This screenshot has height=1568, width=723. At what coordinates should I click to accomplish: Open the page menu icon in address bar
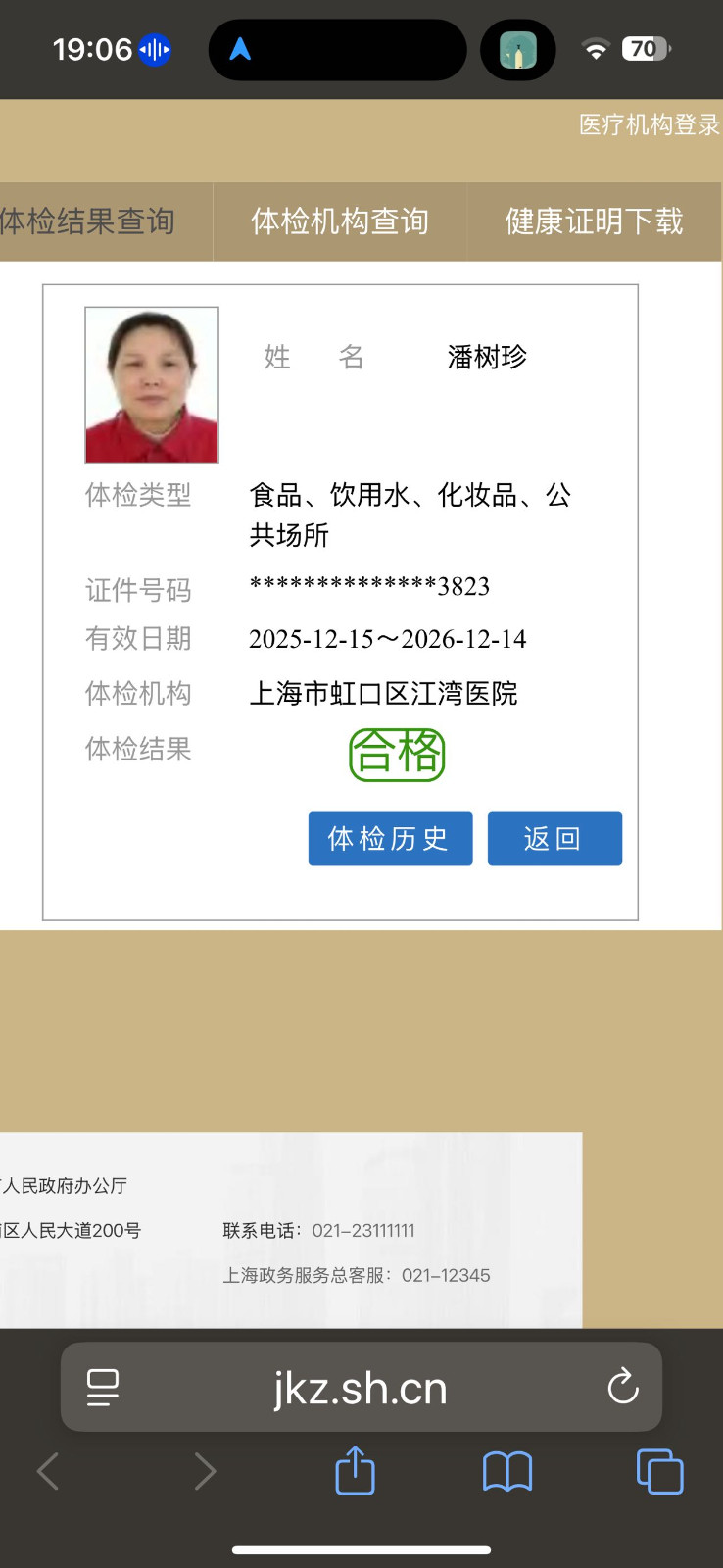point(103,1388)
